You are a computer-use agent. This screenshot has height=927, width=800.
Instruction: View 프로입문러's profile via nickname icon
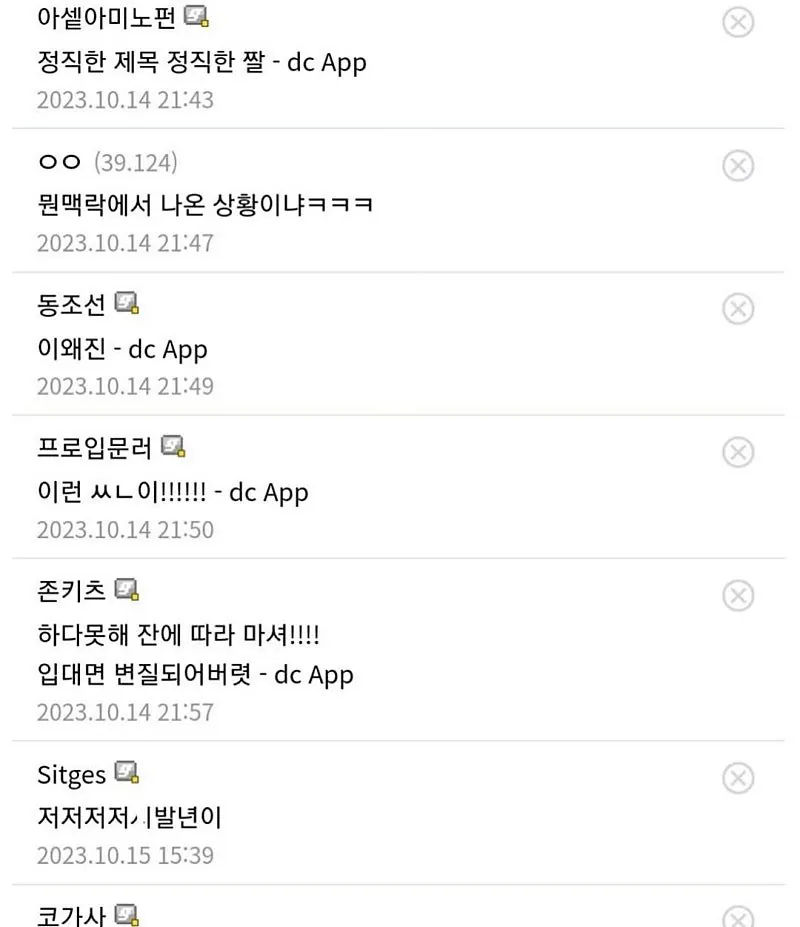[x=174, y=446]
